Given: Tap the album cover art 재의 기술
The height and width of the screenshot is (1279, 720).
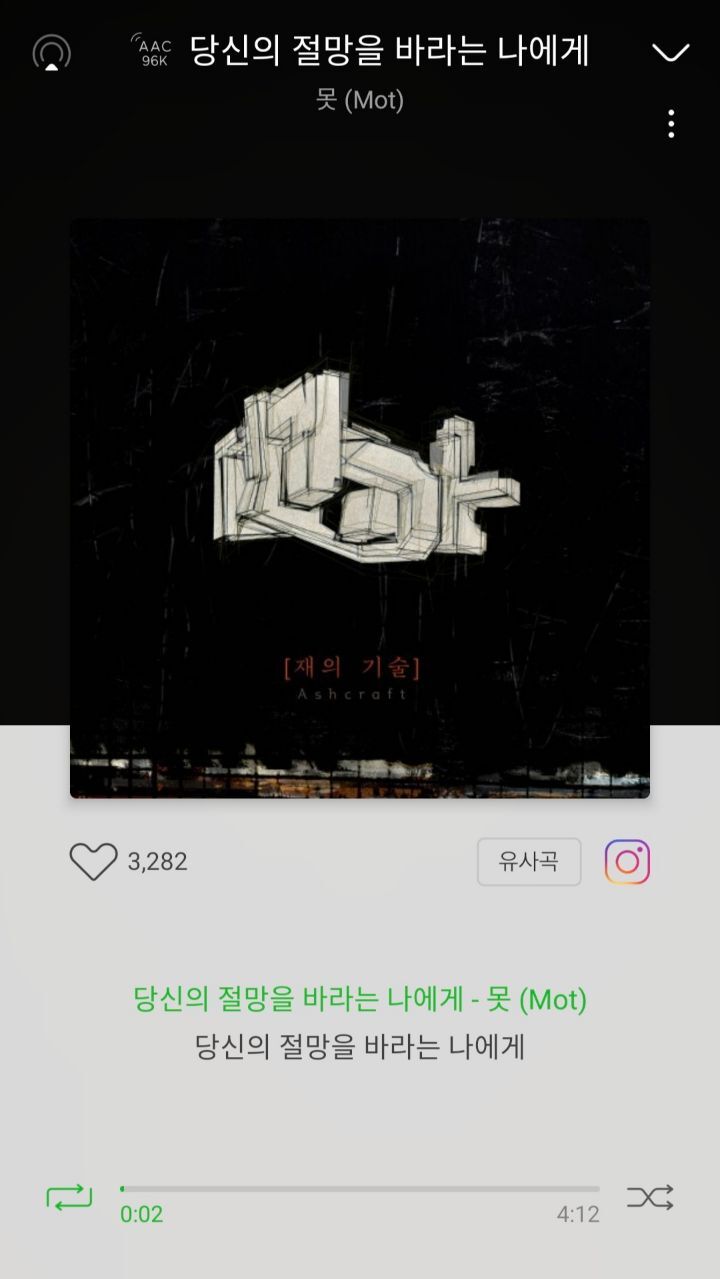Looking at the screenshot, I should pyautogui.click(x=360, y=508).
